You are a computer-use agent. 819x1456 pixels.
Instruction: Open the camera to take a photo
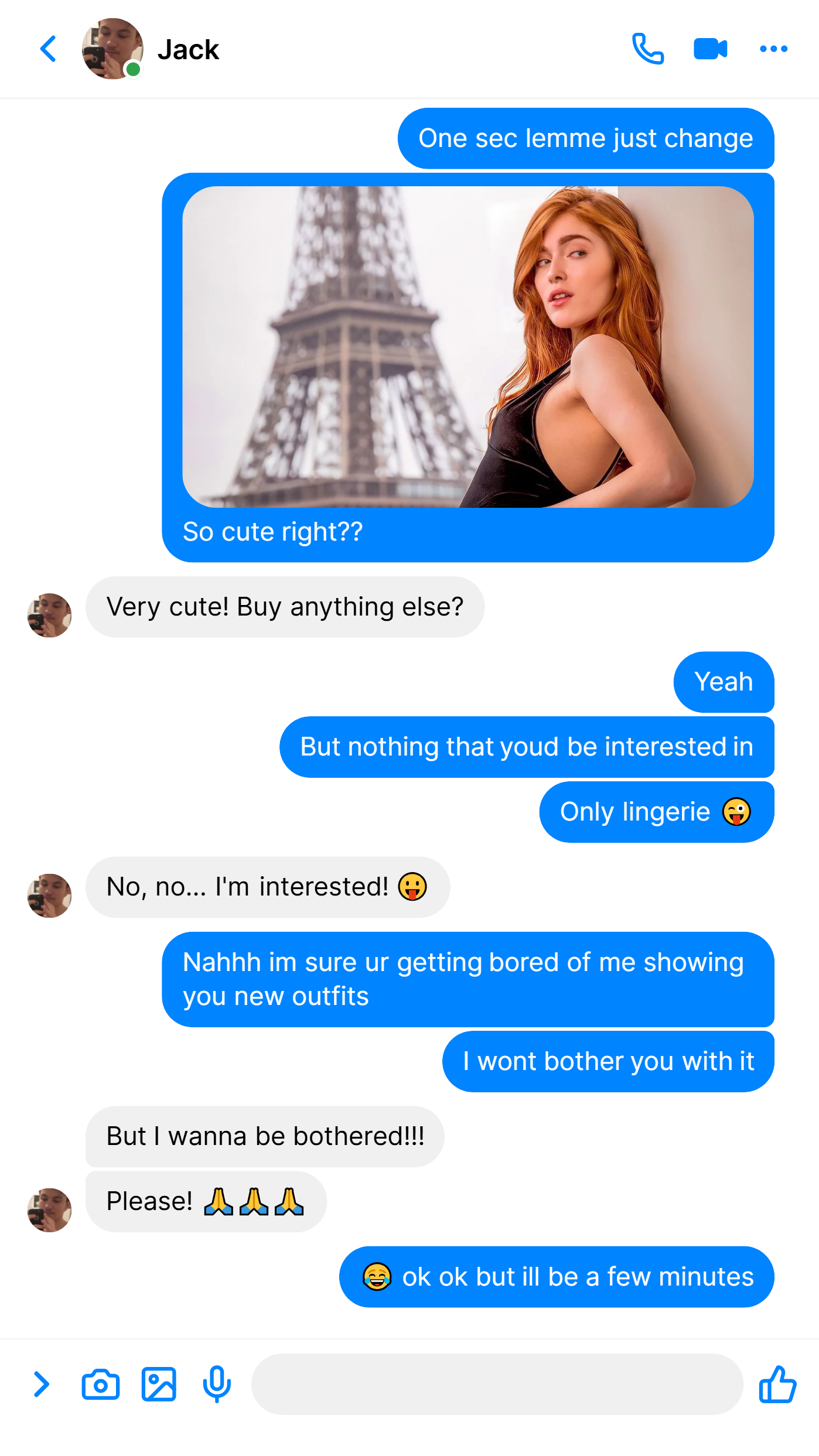[100, 1385]
